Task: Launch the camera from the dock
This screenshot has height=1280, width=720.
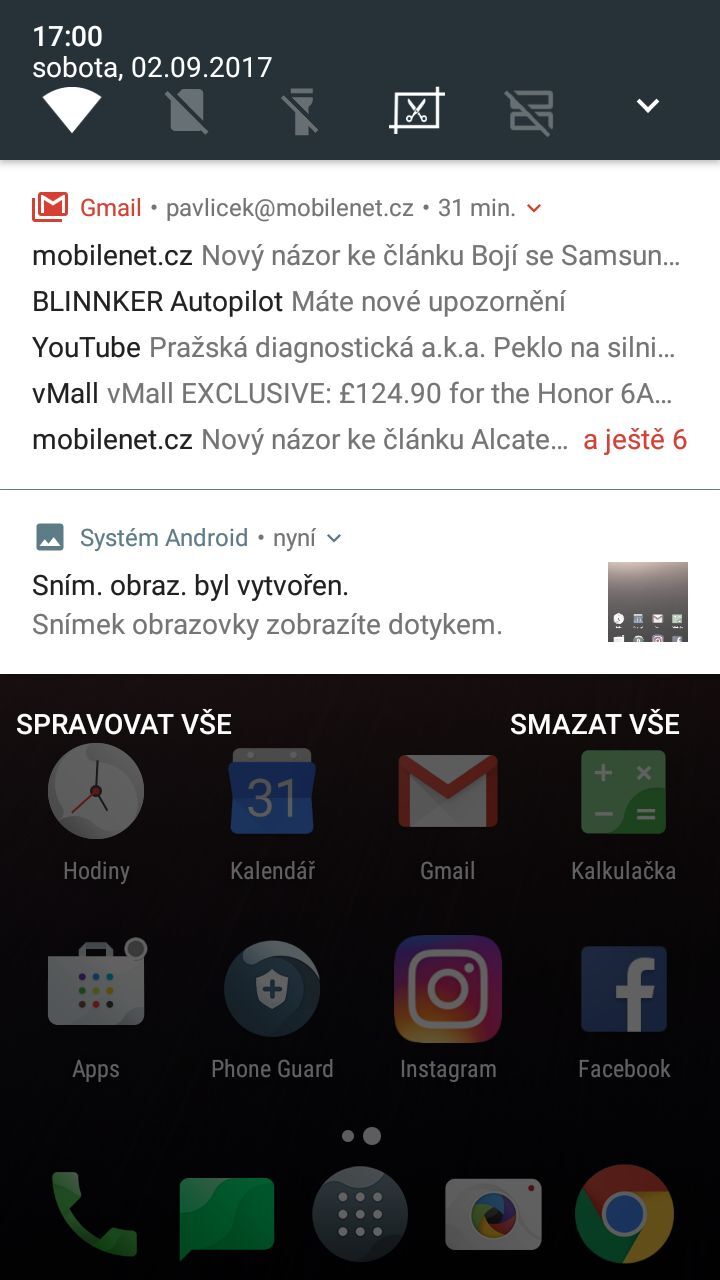Action: click(x=492, y=1212)
